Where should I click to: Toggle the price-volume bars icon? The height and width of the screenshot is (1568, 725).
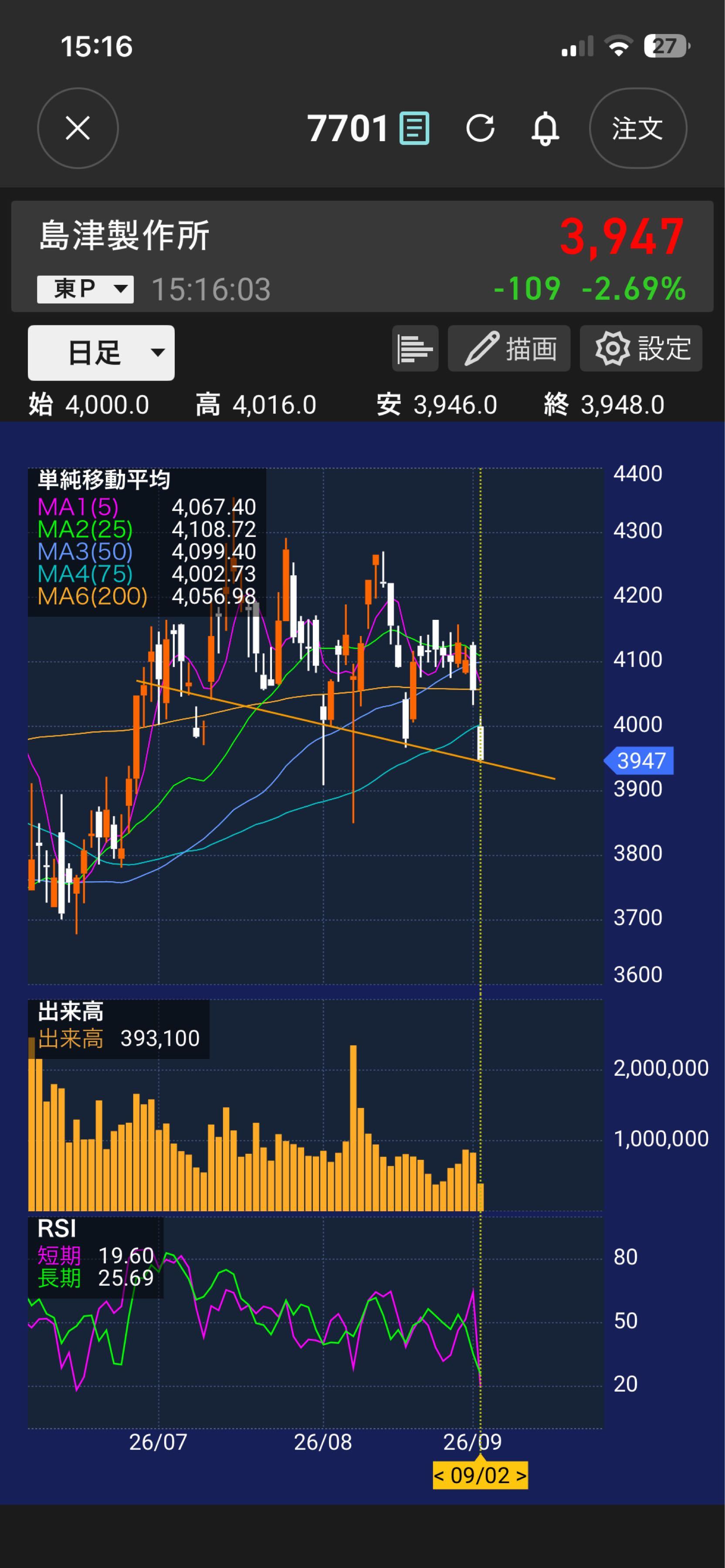pyautogui.click(x=415, y=349)
